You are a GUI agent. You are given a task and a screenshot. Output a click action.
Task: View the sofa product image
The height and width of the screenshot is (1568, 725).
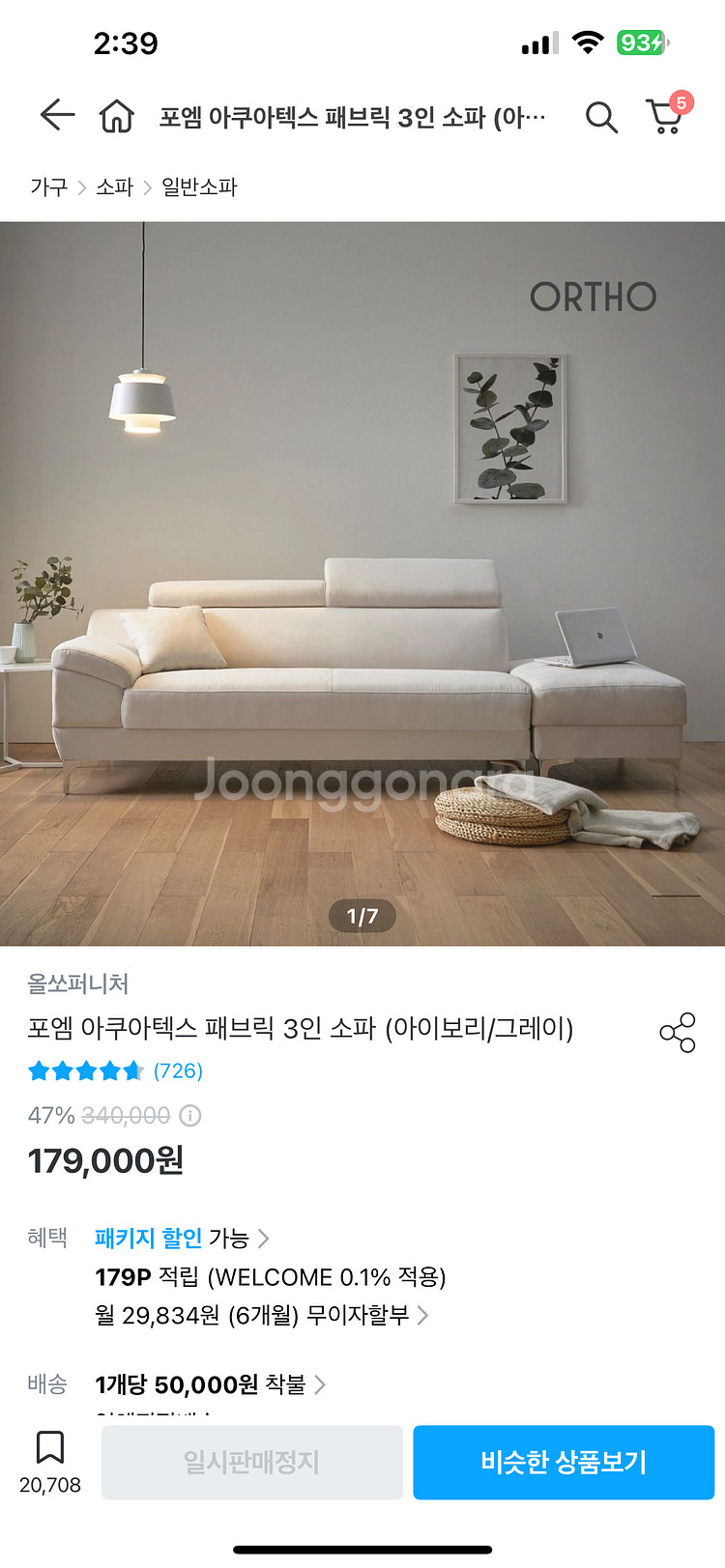pyautogui.click(x=362, y=584)
